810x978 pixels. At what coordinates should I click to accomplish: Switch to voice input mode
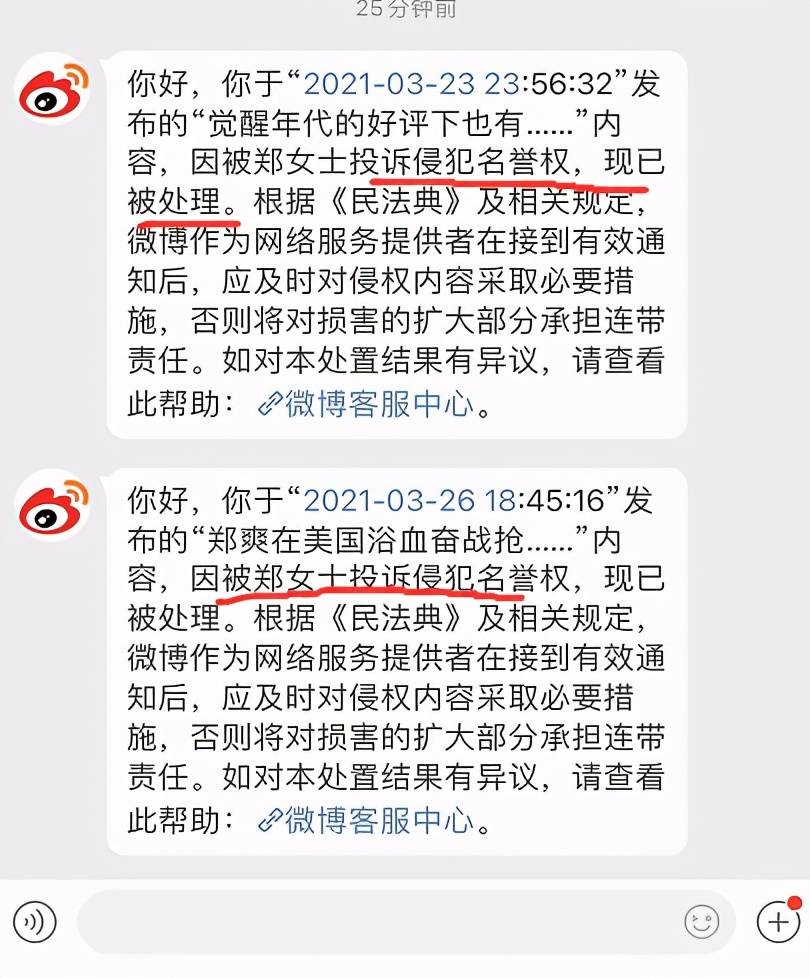(x=35, y=920)
